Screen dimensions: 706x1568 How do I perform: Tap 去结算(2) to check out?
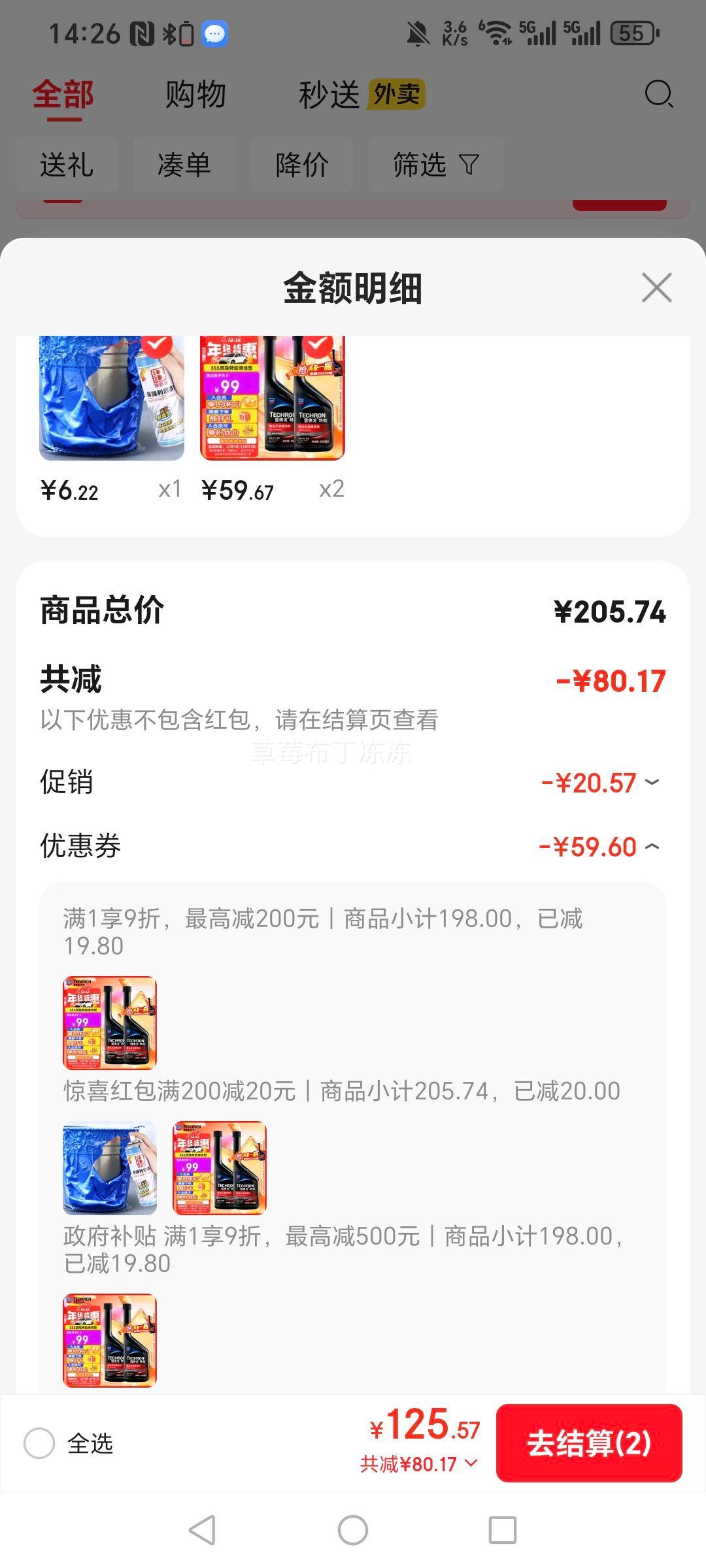(588, 1443)
